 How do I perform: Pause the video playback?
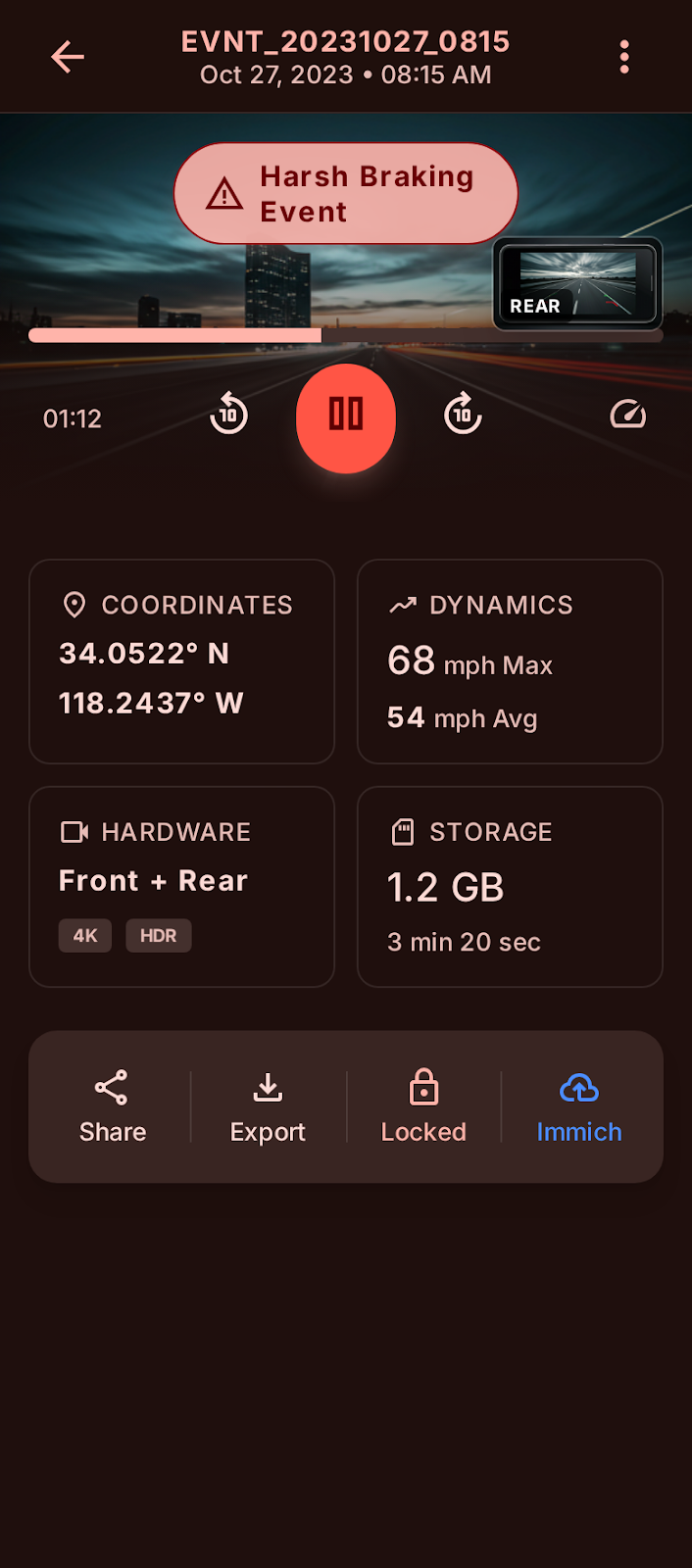pos(346,418)
